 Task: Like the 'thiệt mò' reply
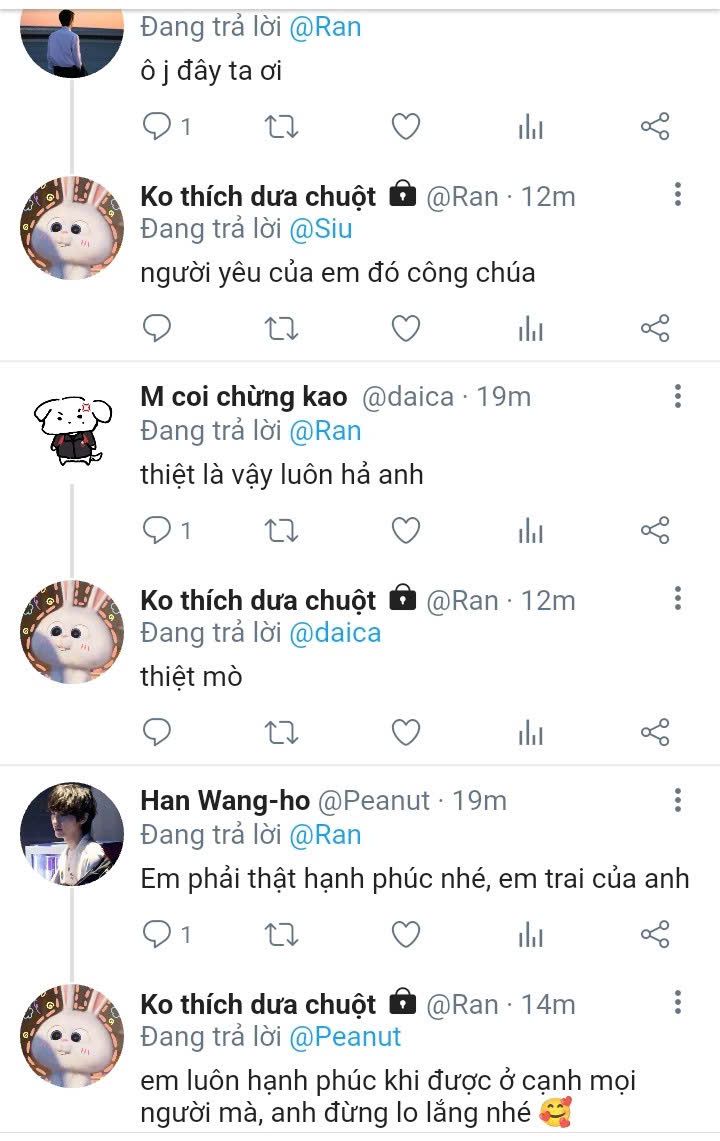pyautogui.click(x=405, y=733)
